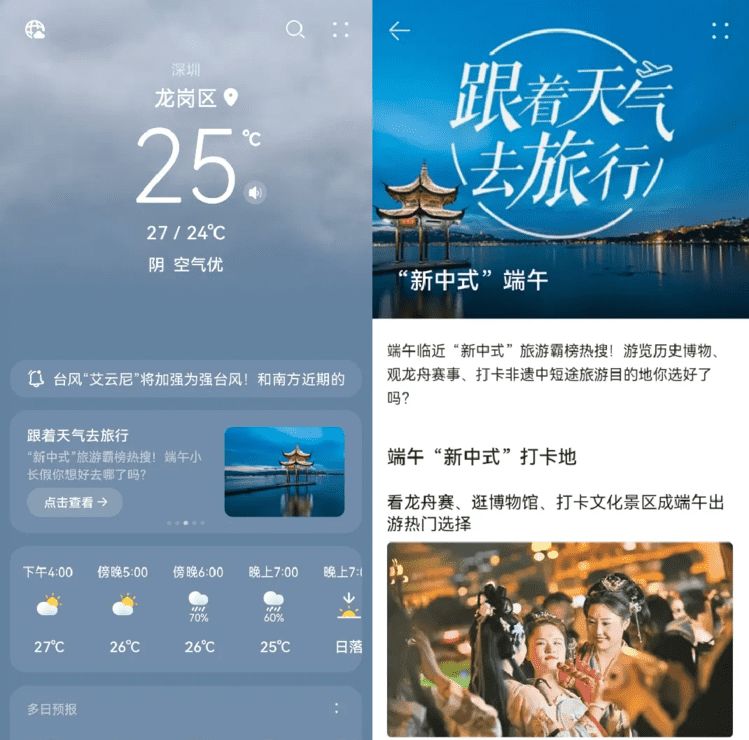Image resolution: width=749 pixels, height=740 pixels.
Task: Open the article page's four-dot menu
Action: pyautogui.click(x=719, y=31)
